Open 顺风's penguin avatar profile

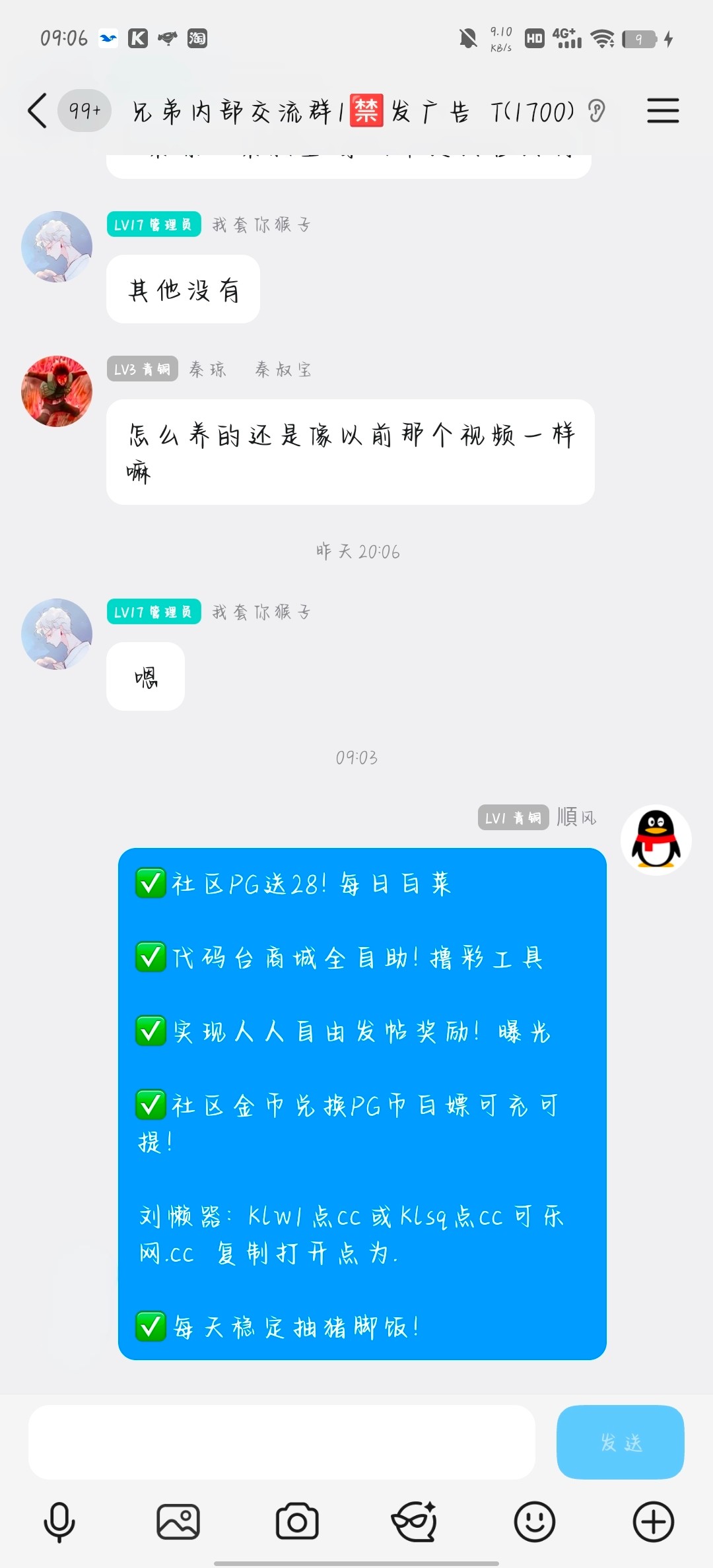[x=656, y=840]
